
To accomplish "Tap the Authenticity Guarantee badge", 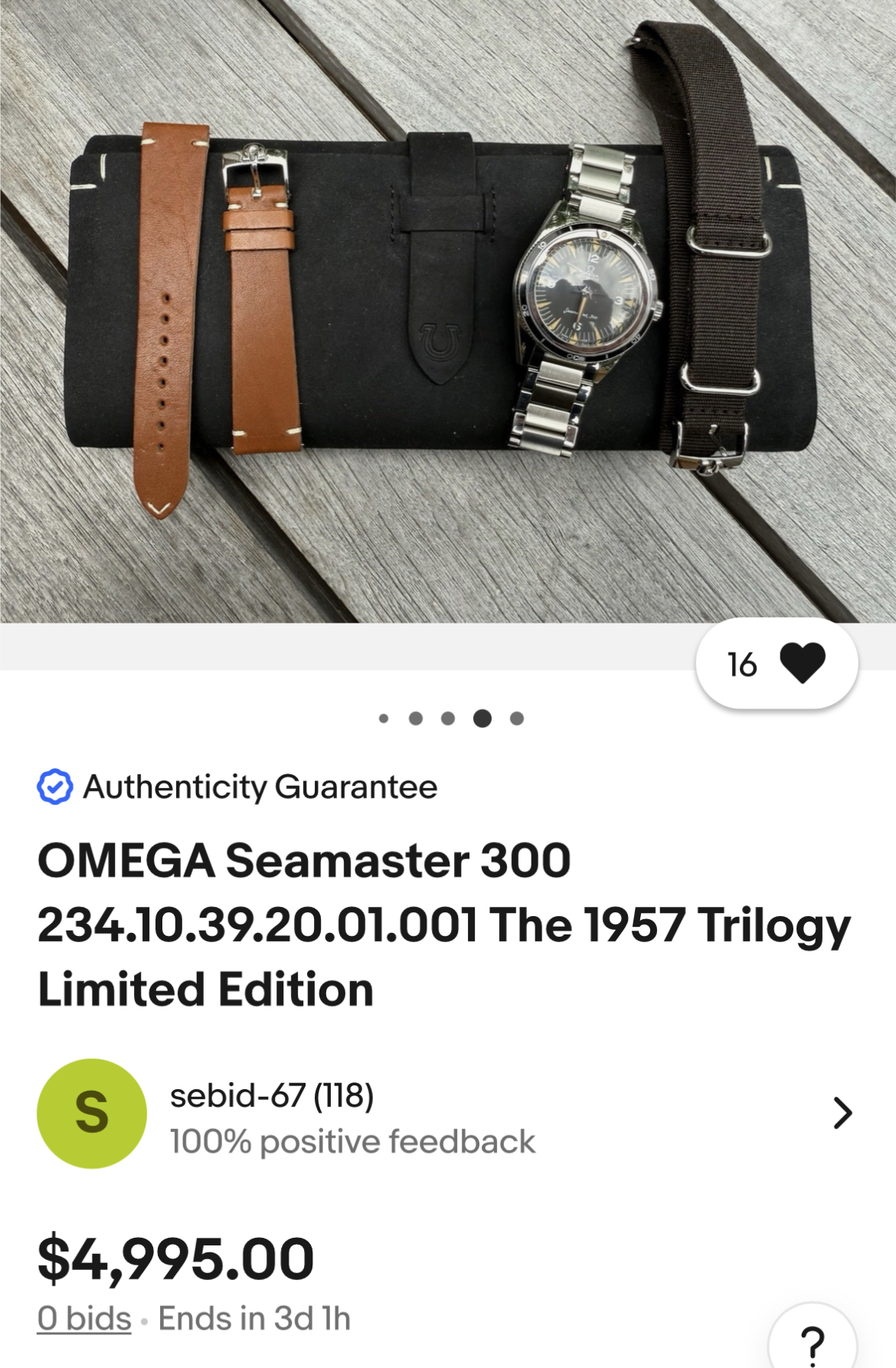I will point(237,787).
